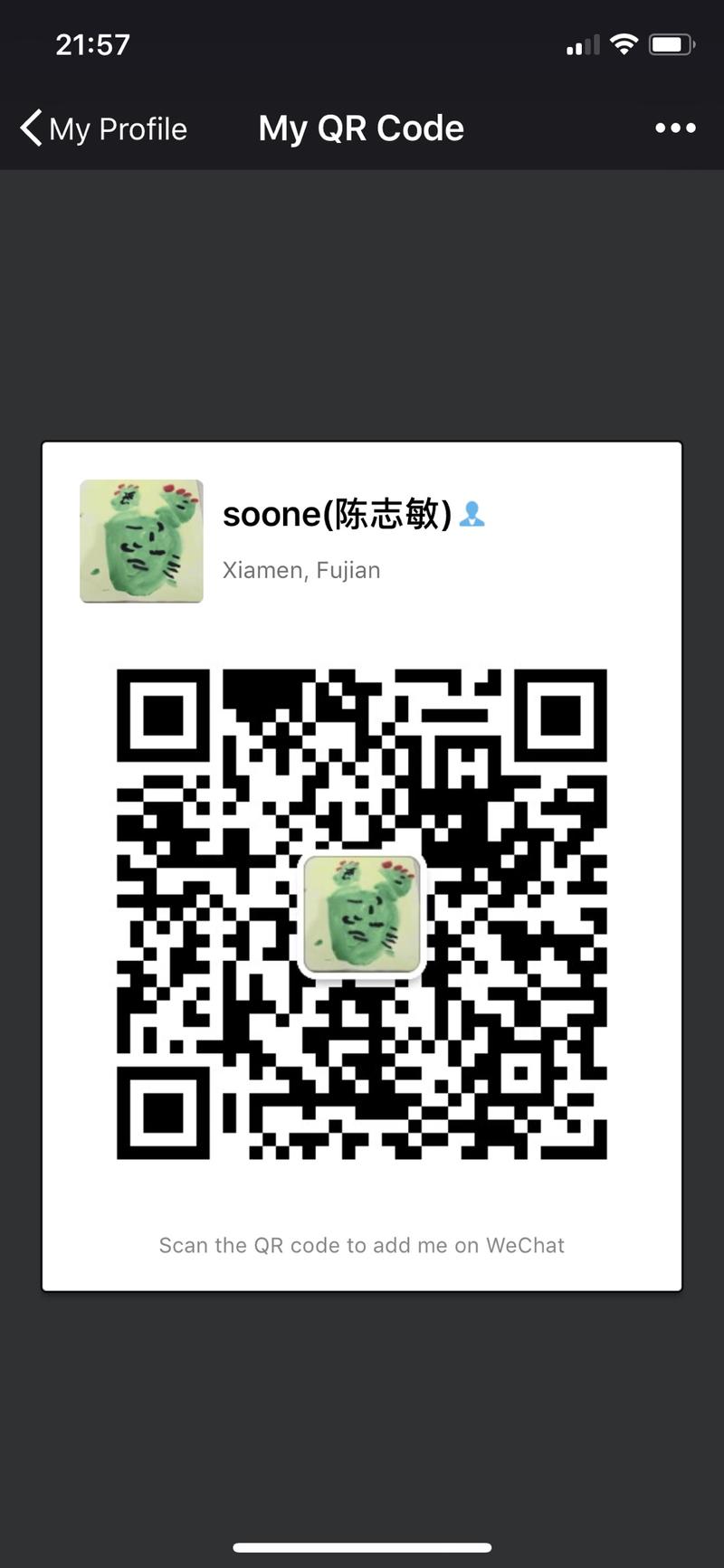Viewport: 724px width, 1568px height.
Task: Click the 'Scan the QR code' caption text
Action: pyautogui.click(x=361, y=1245)
